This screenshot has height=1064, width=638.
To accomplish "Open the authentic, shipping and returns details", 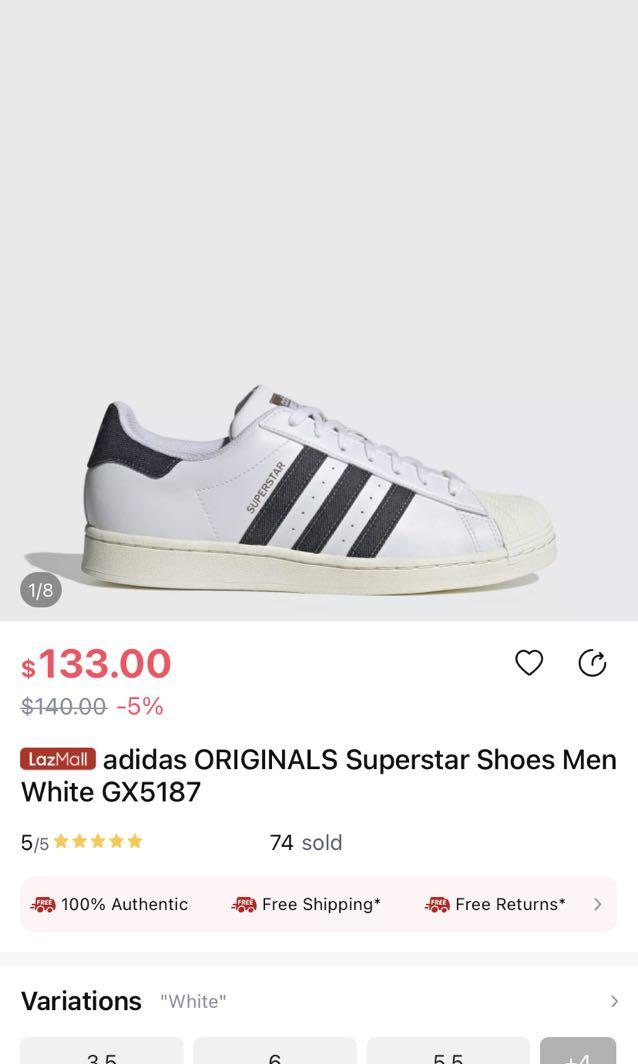I will coord(597,904).
